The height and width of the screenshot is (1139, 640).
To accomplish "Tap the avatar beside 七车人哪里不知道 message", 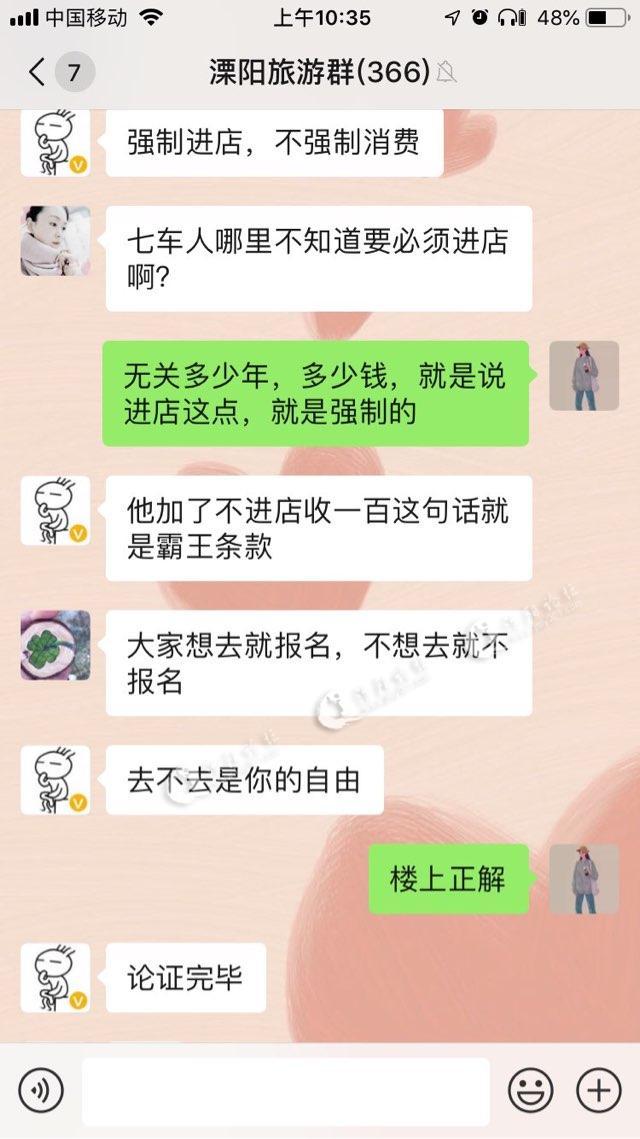I will (55, 241).
